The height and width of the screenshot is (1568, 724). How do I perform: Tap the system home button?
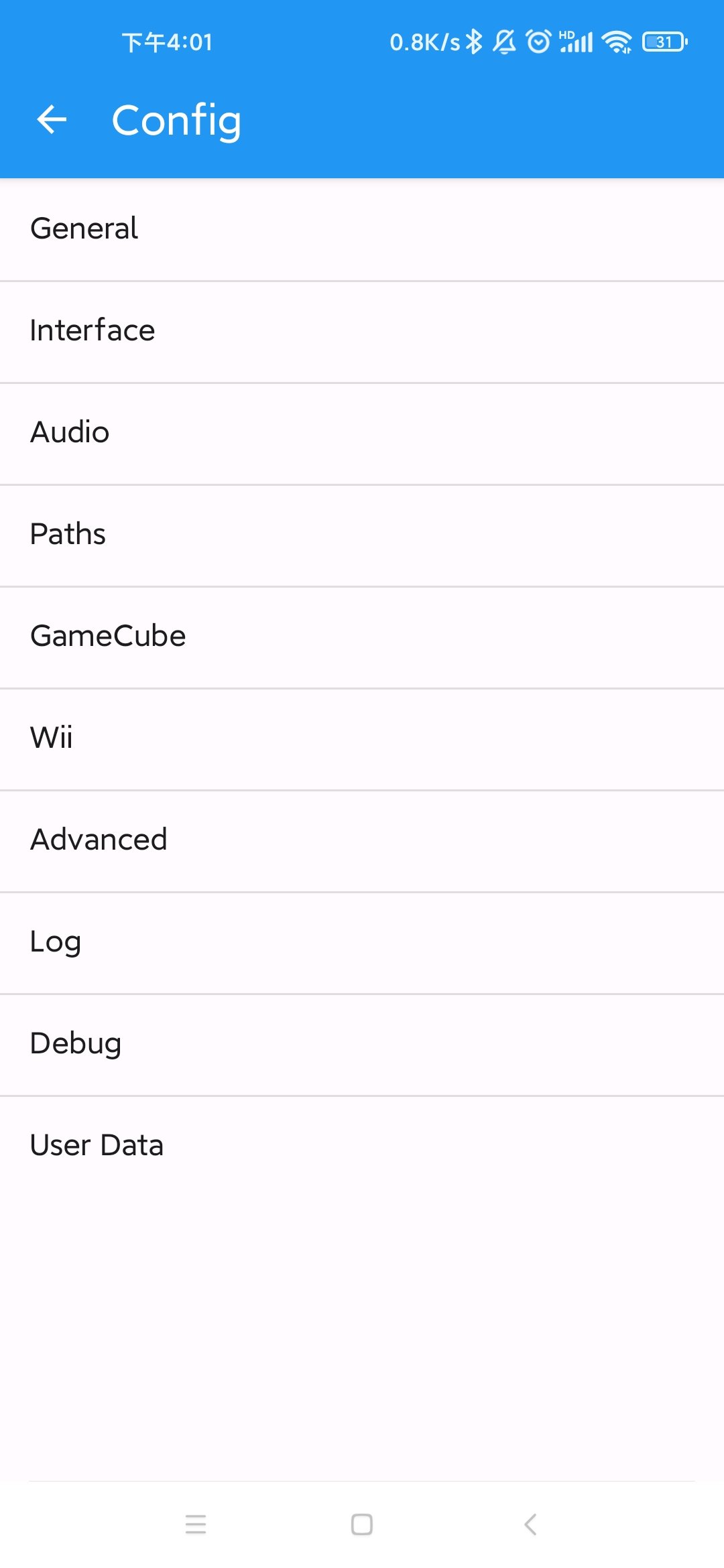click(x=362, y=1524)
